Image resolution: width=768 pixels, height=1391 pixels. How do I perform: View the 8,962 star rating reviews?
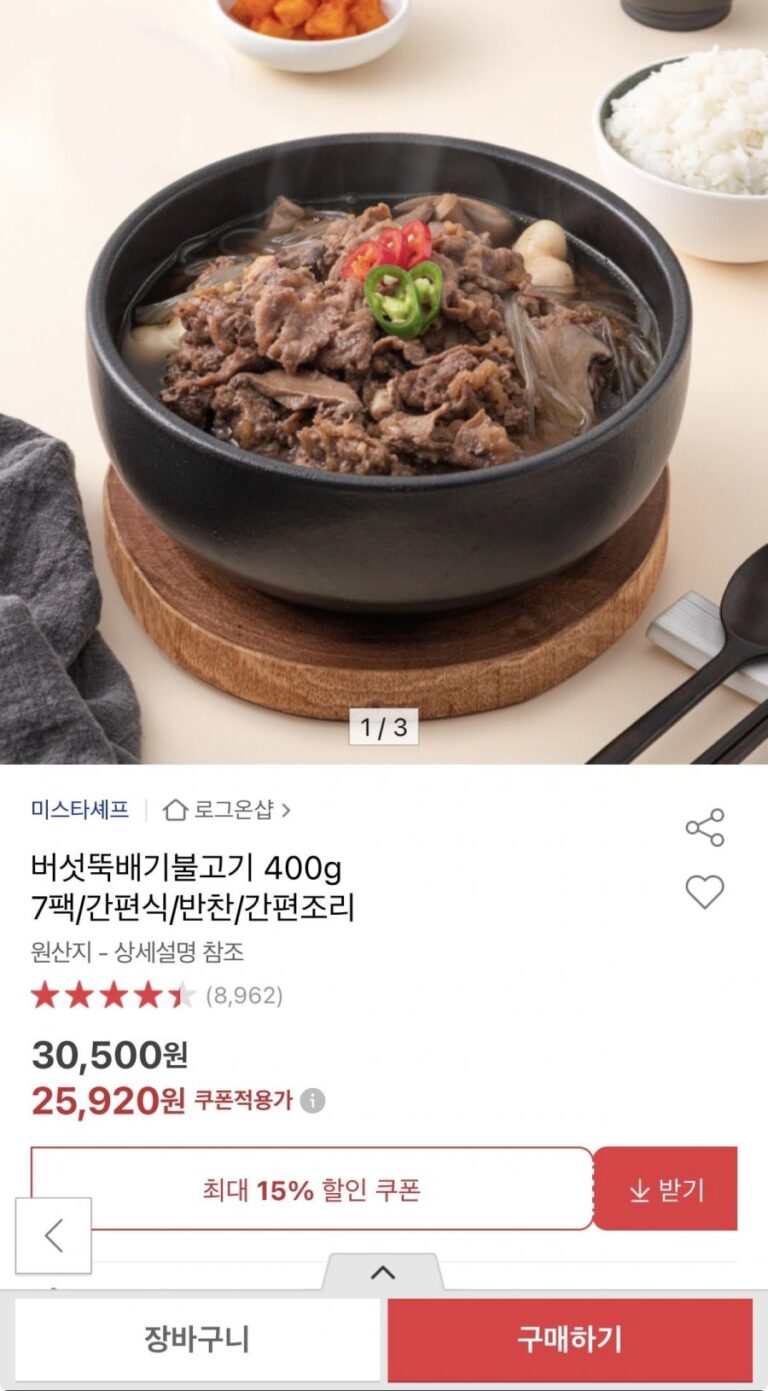pos(157,995)
